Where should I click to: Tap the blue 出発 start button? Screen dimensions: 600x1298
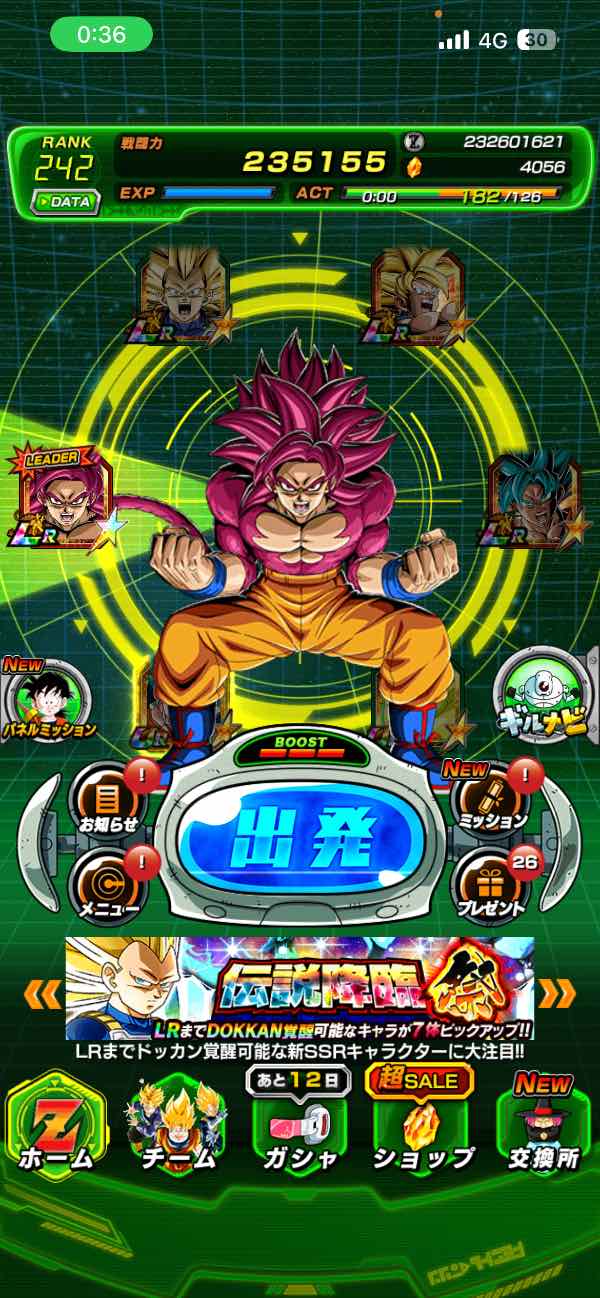point(300,834)
